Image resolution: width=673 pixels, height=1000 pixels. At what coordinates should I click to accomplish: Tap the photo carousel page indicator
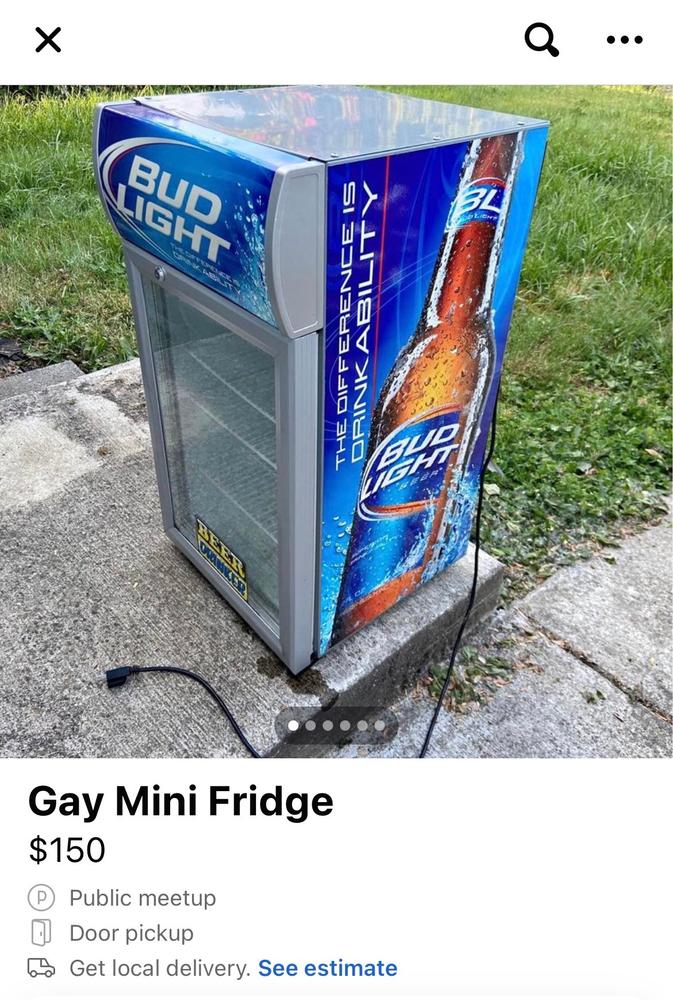tap(336, 726)
